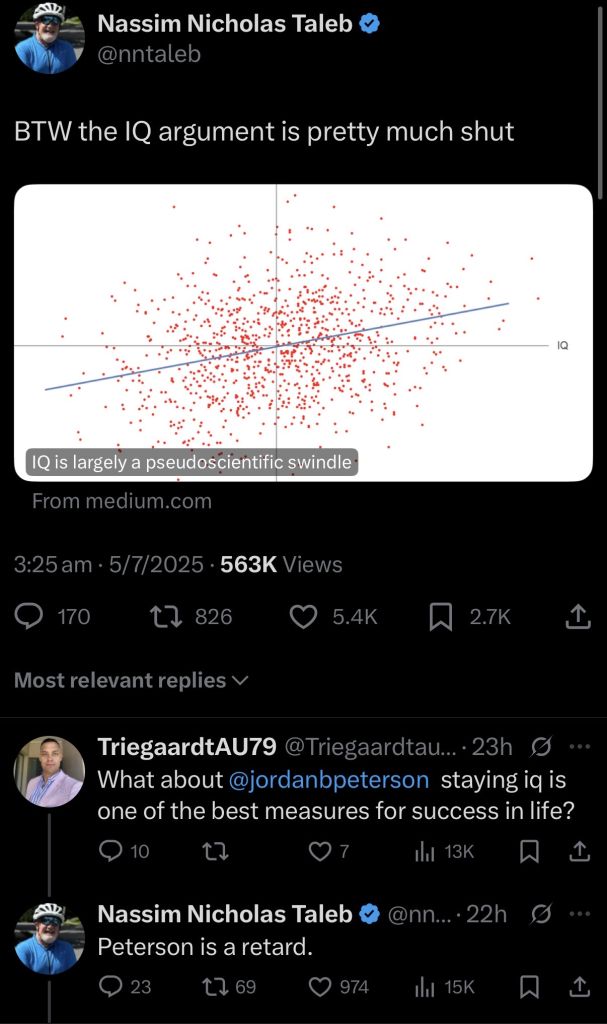
Task: Open Nassim Nicholas Taleb's profile picture on main post
Action: click(x=49, y=39)
